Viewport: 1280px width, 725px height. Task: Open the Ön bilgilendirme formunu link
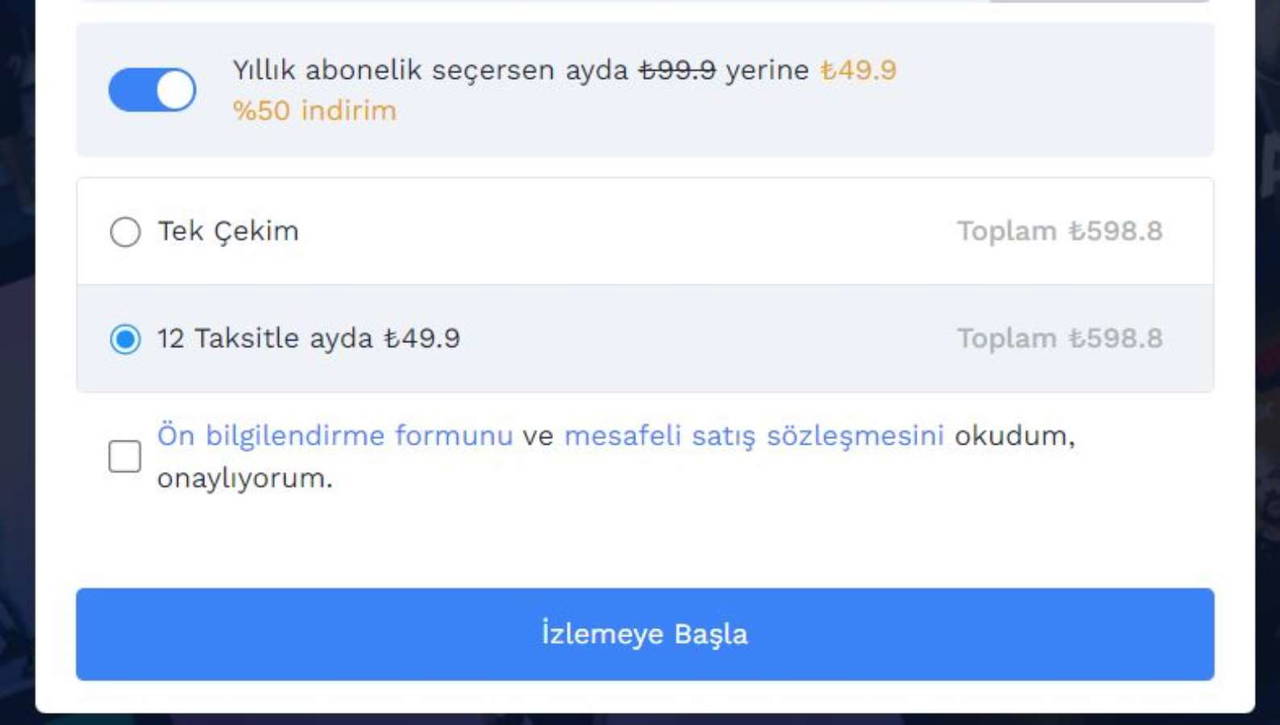point(335,436)
